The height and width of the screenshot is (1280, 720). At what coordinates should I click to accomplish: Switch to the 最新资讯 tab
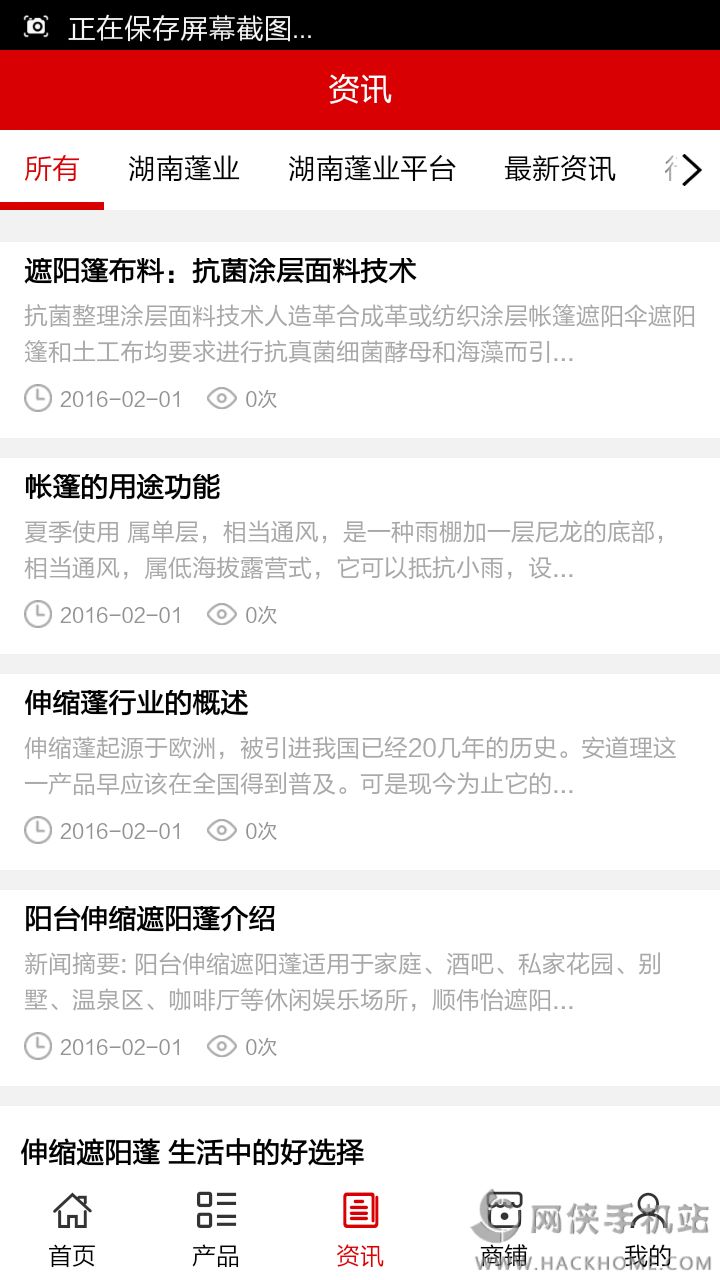point(560,169)
